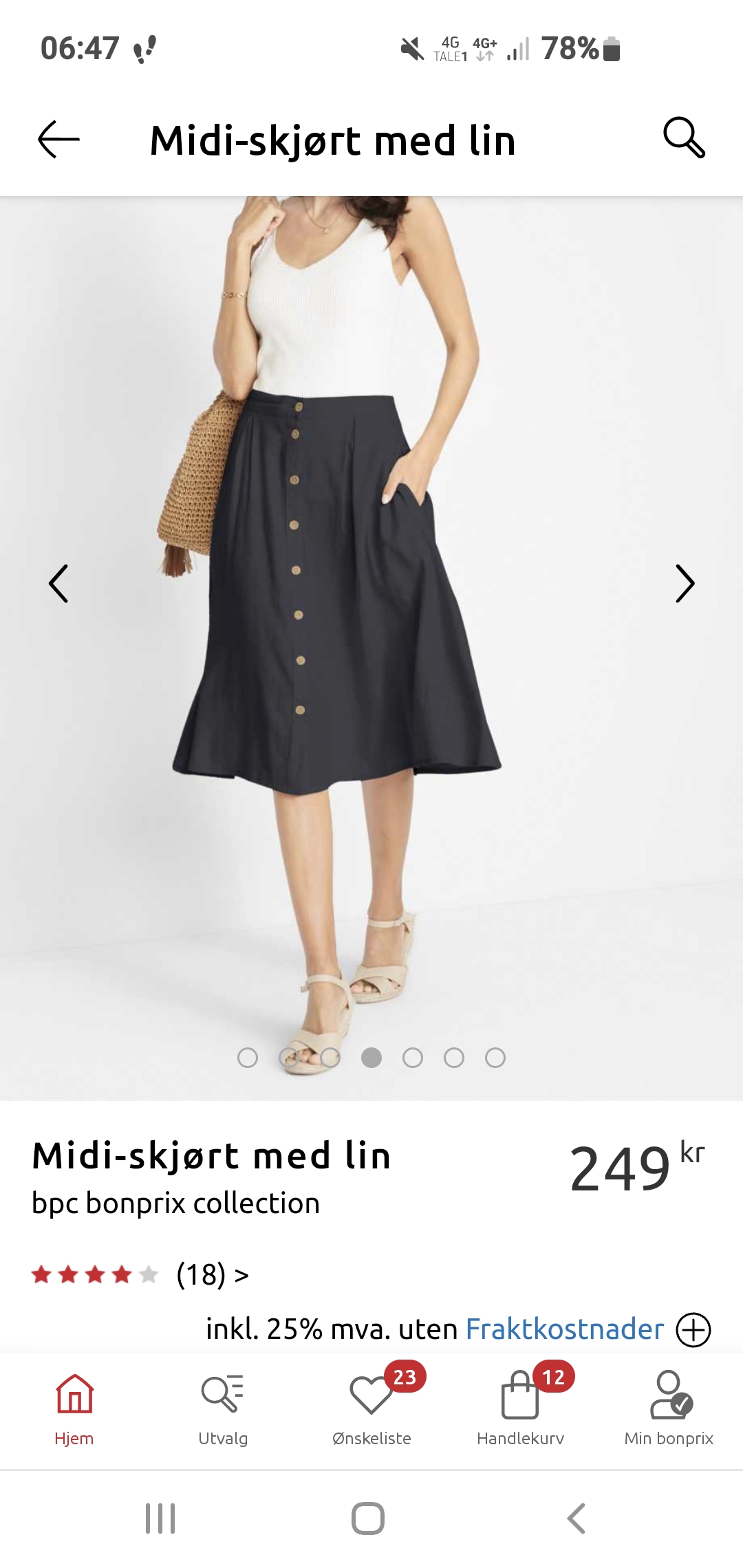Go back using the top-left arrow
743x1568 pixels.
pos(58,139)
